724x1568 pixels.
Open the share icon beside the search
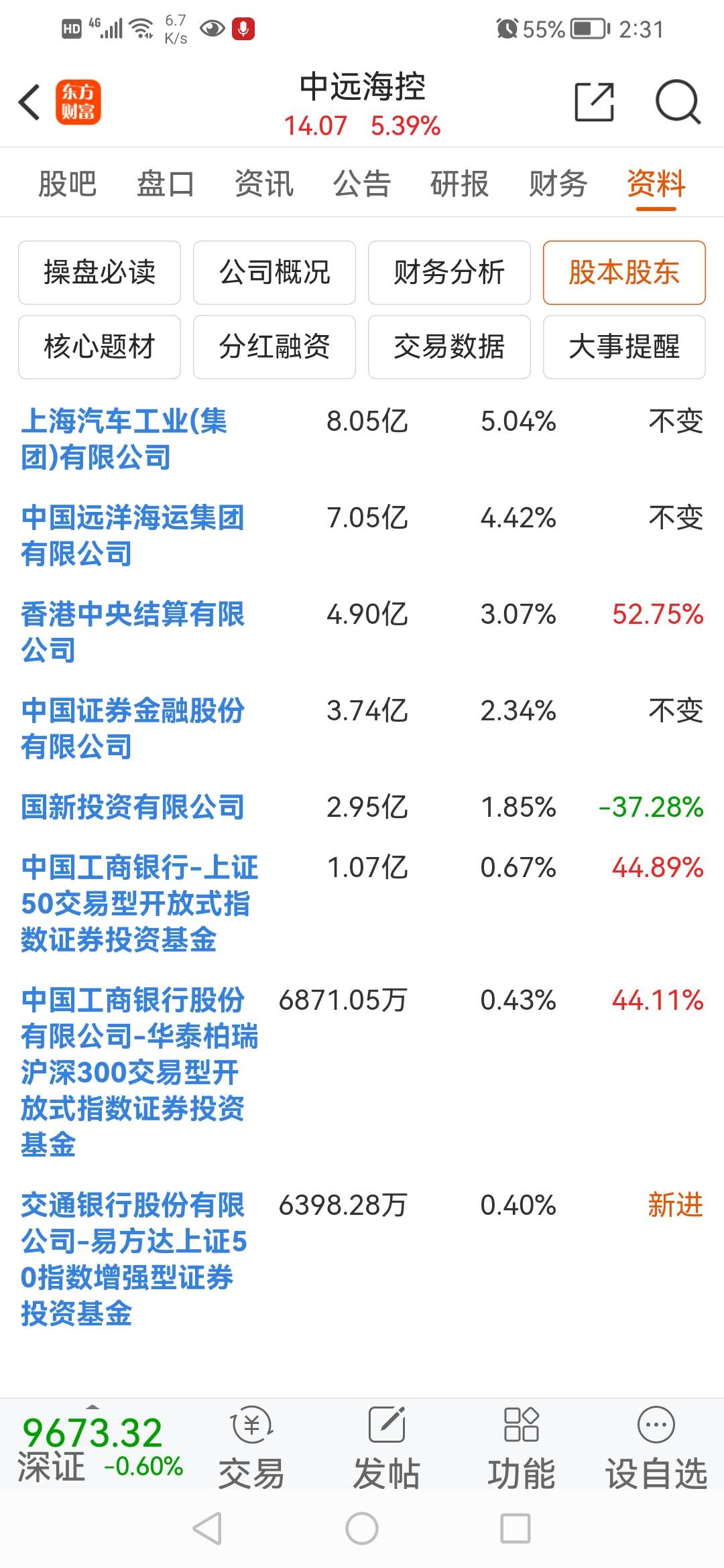click(595, 102)
